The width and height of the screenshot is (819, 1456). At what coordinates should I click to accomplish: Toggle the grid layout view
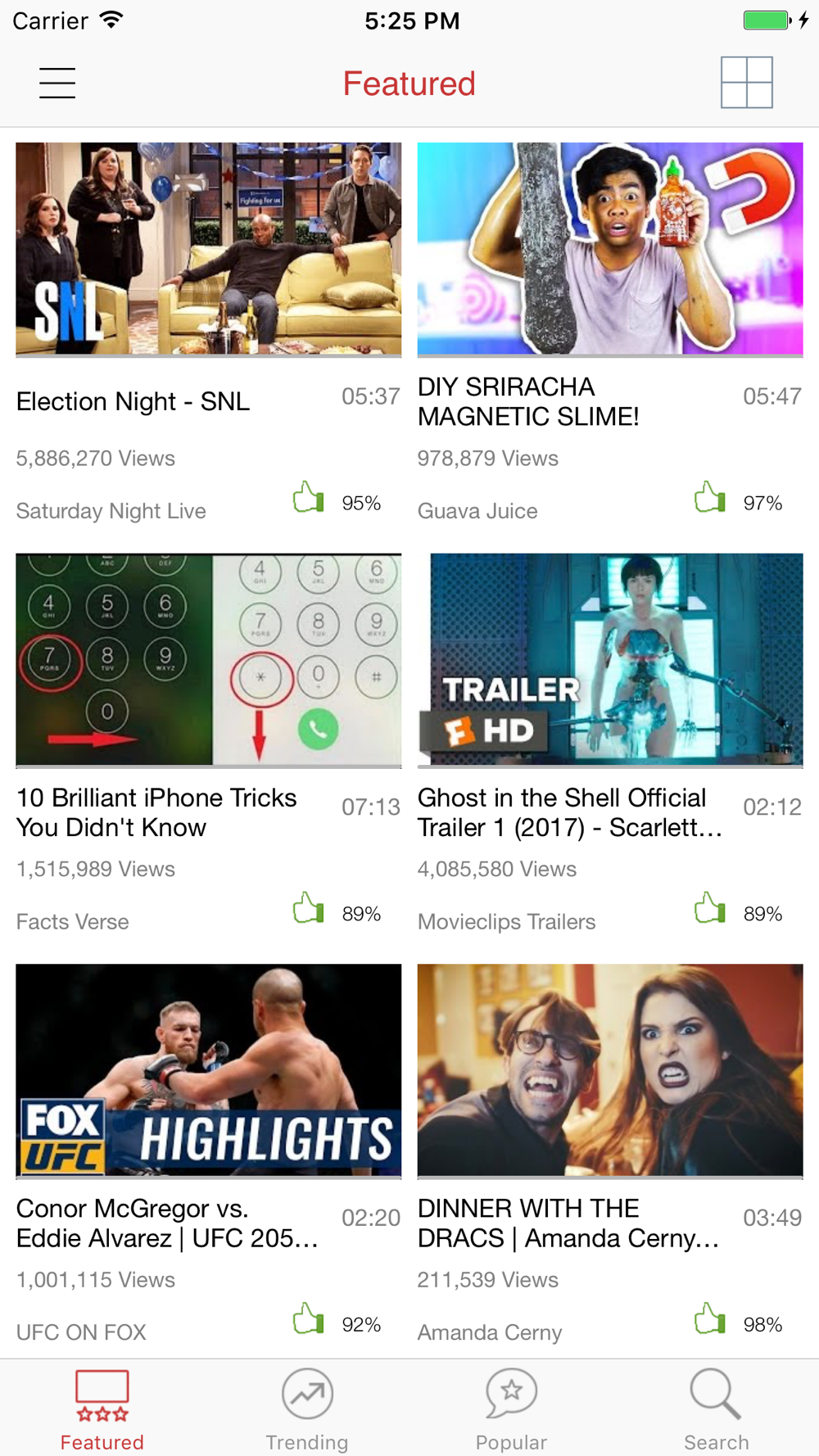tap(746, 83)
